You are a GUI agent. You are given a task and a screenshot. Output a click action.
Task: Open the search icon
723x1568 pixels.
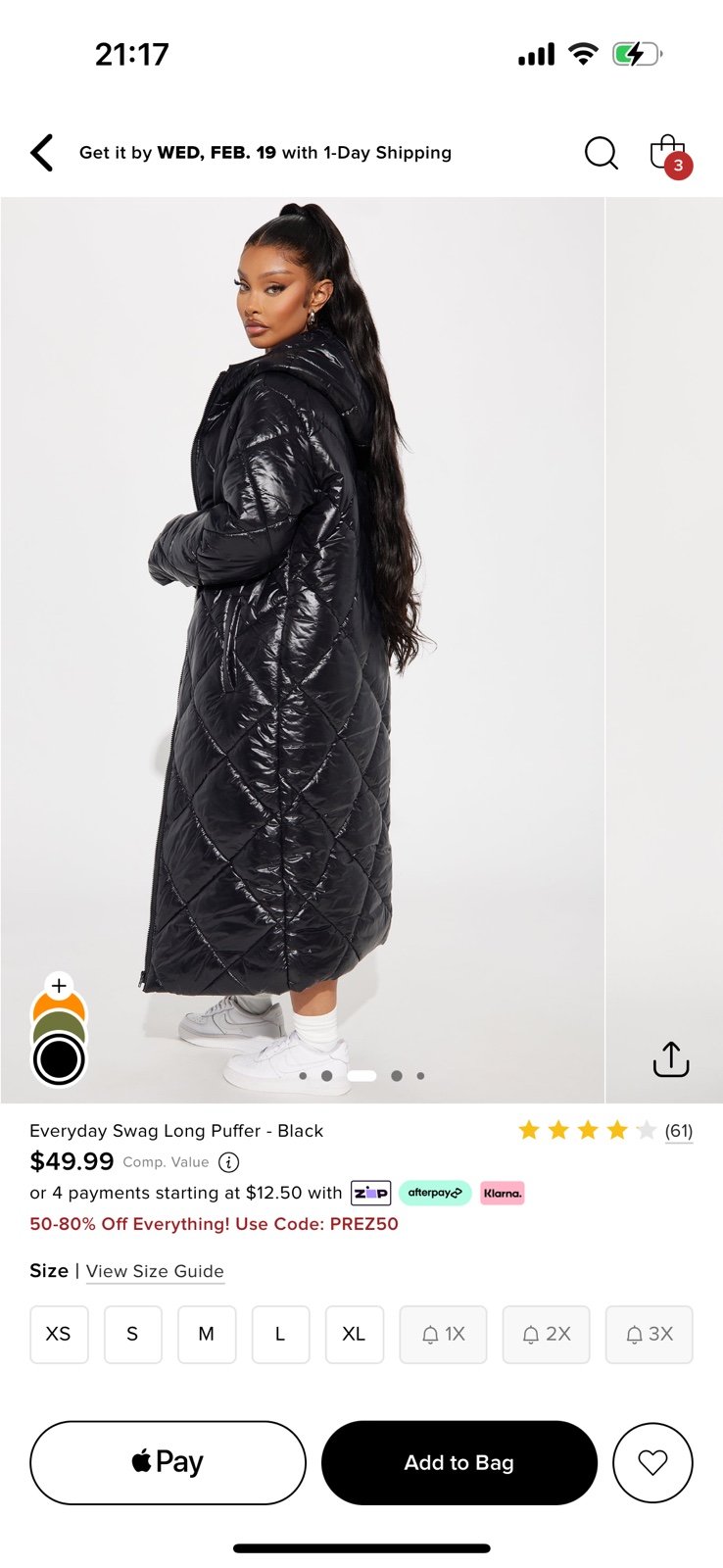(x=601, y=153)
